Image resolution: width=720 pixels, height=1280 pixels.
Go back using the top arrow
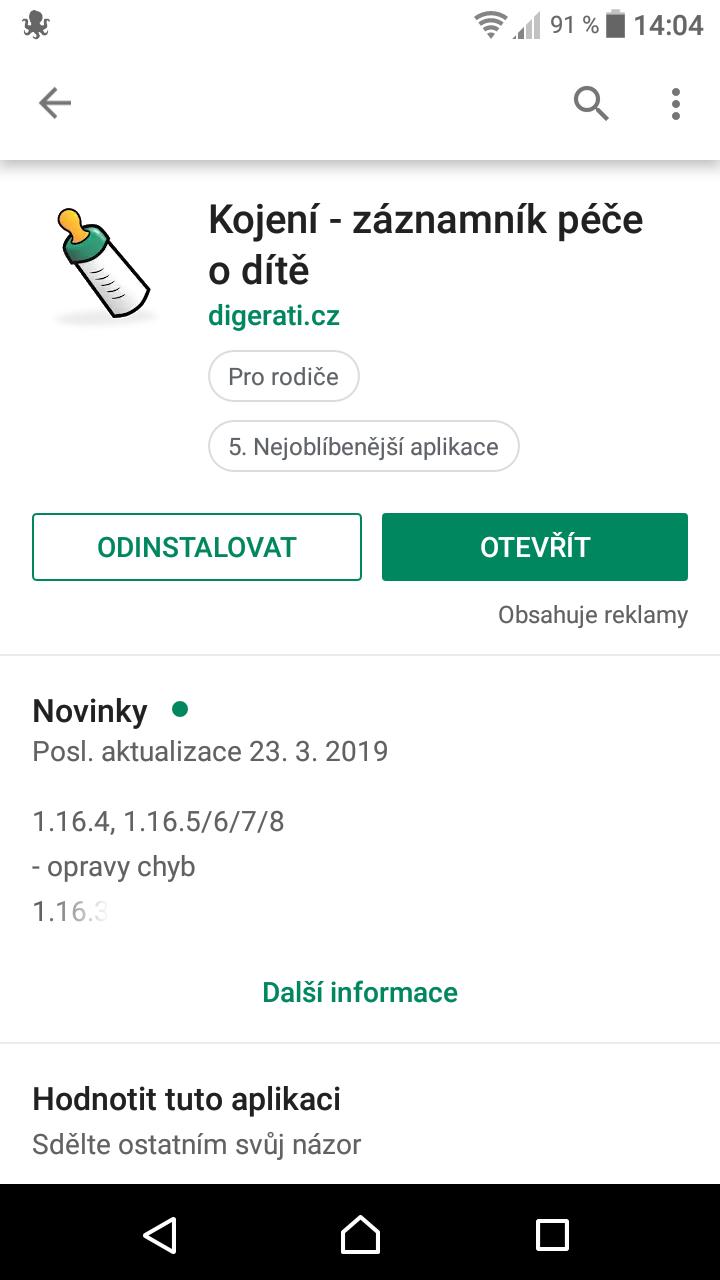pos(55,103)
